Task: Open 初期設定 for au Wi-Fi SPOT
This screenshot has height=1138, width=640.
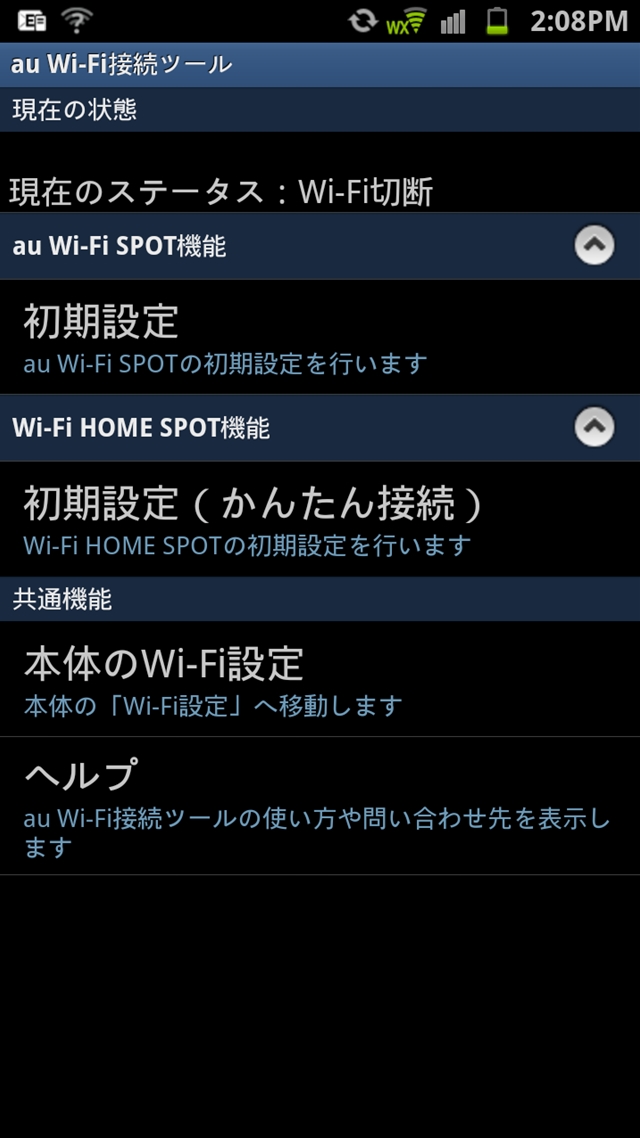Action: pos(320,337)
